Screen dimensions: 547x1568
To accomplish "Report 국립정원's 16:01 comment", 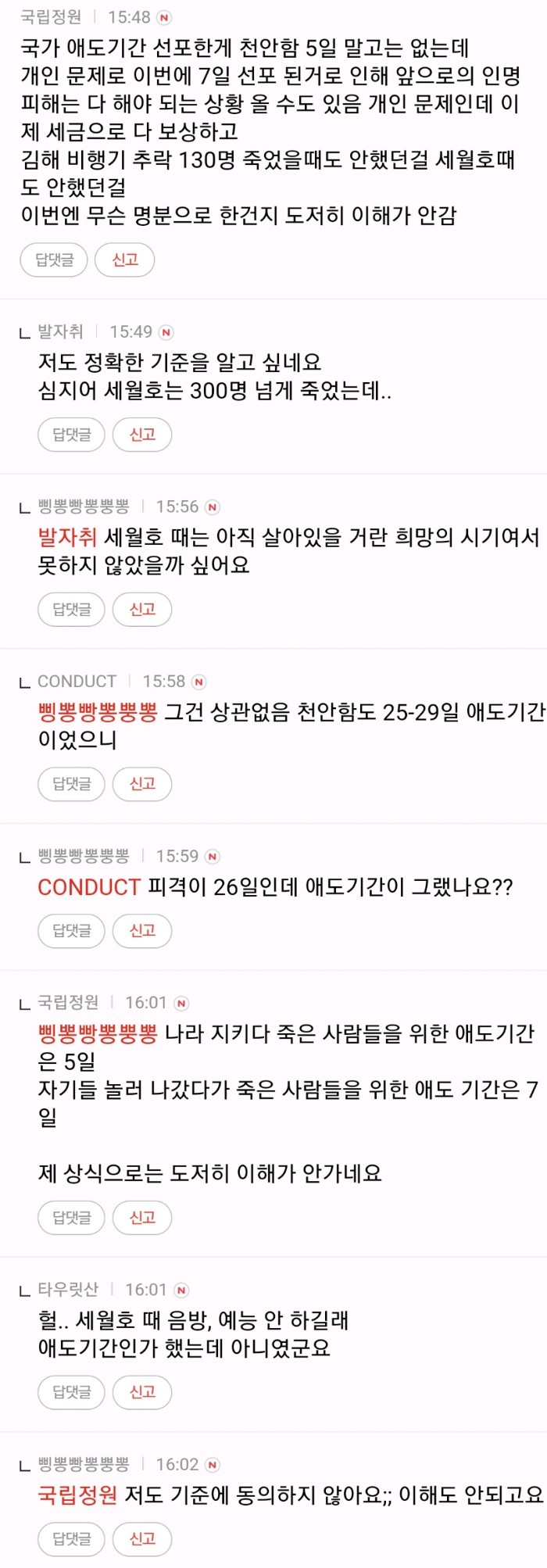I will 141,1218.
